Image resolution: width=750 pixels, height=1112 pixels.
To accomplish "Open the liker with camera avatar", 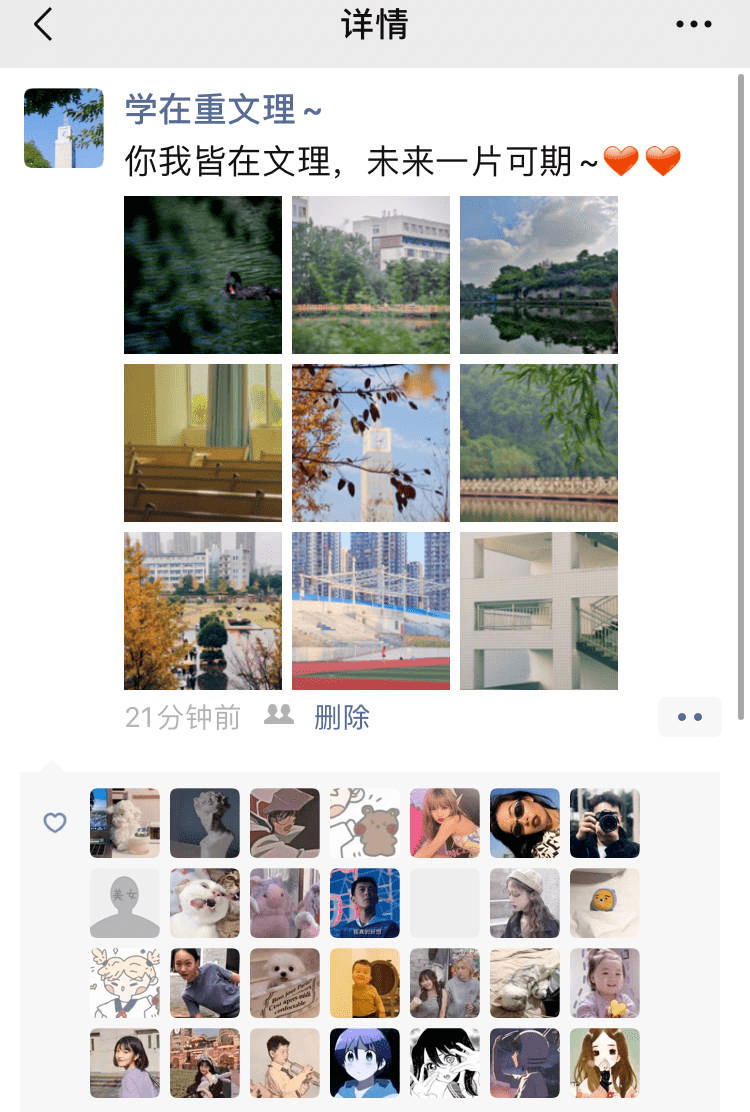I will [605, 823].
